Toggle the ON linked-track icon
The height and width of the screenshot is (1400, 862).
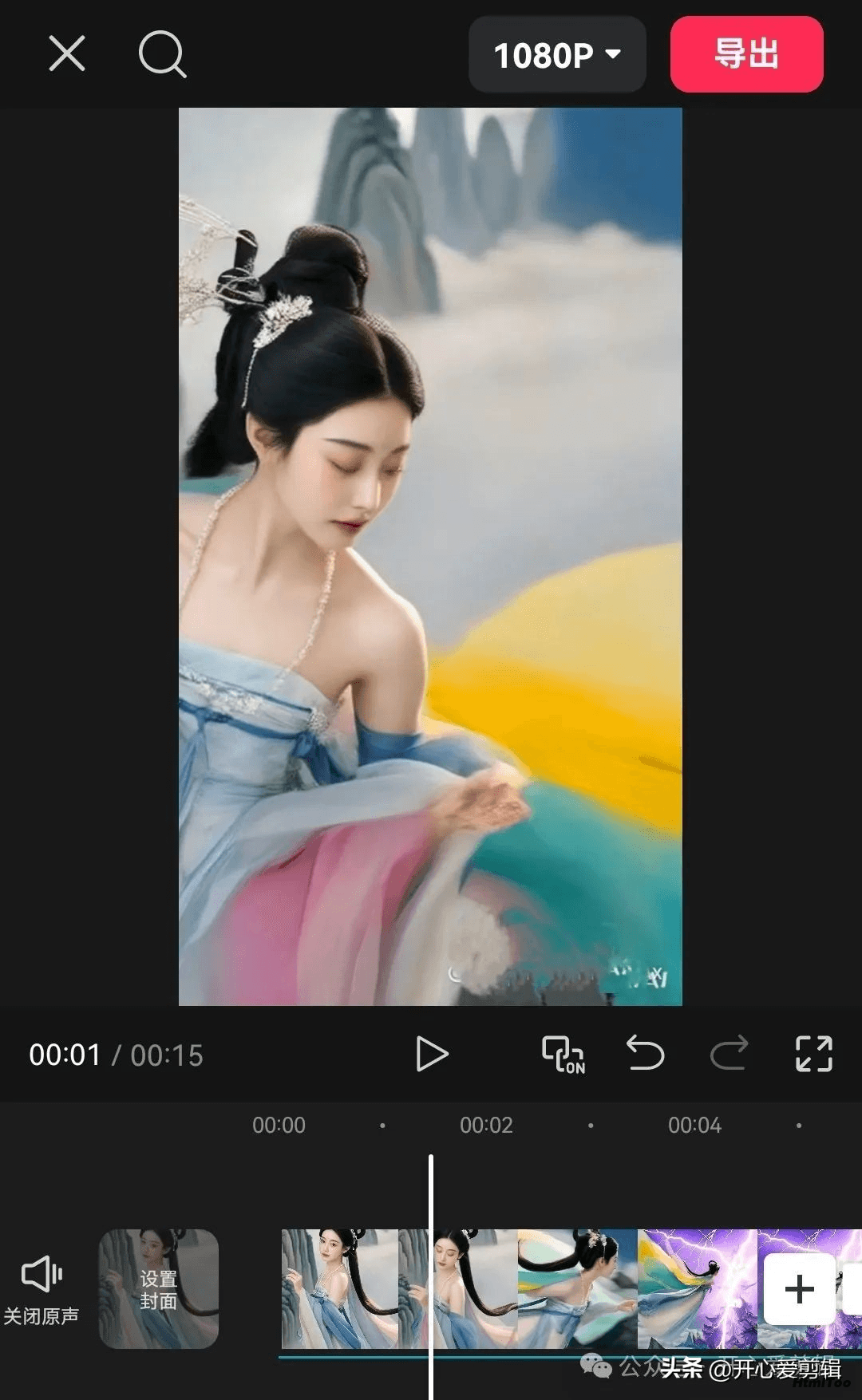point(563,1055)
